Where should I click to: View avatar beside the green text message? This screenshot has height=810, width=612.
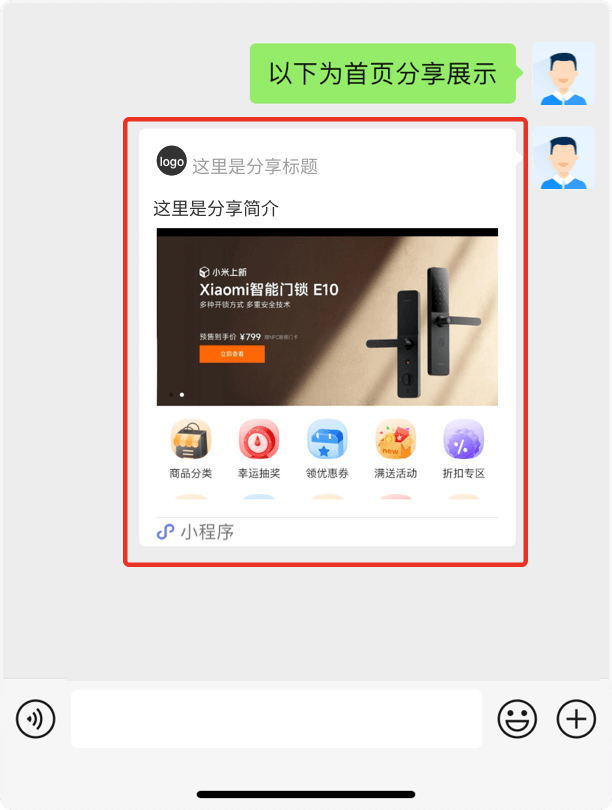click(x=564, y=74)
